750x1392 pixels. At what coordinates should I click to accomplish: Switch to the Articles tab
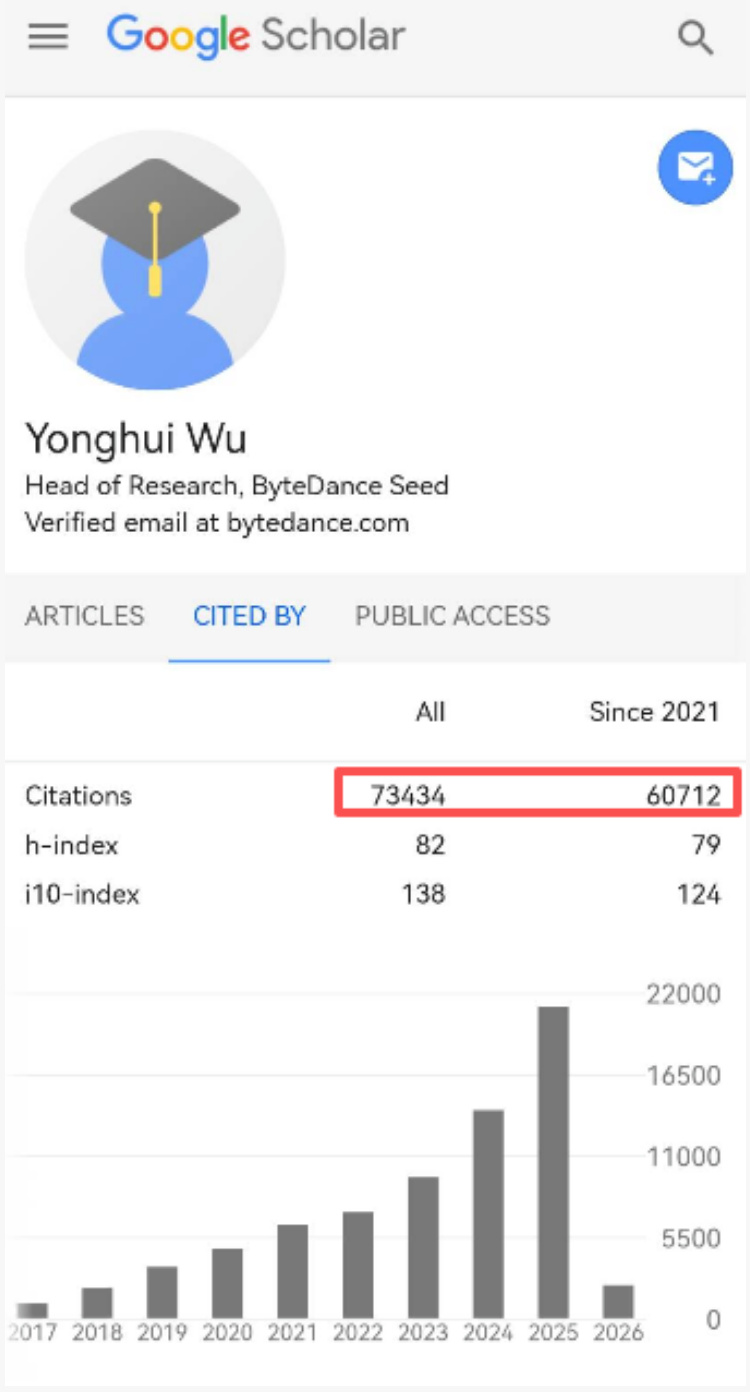click(x=84, y=616)
